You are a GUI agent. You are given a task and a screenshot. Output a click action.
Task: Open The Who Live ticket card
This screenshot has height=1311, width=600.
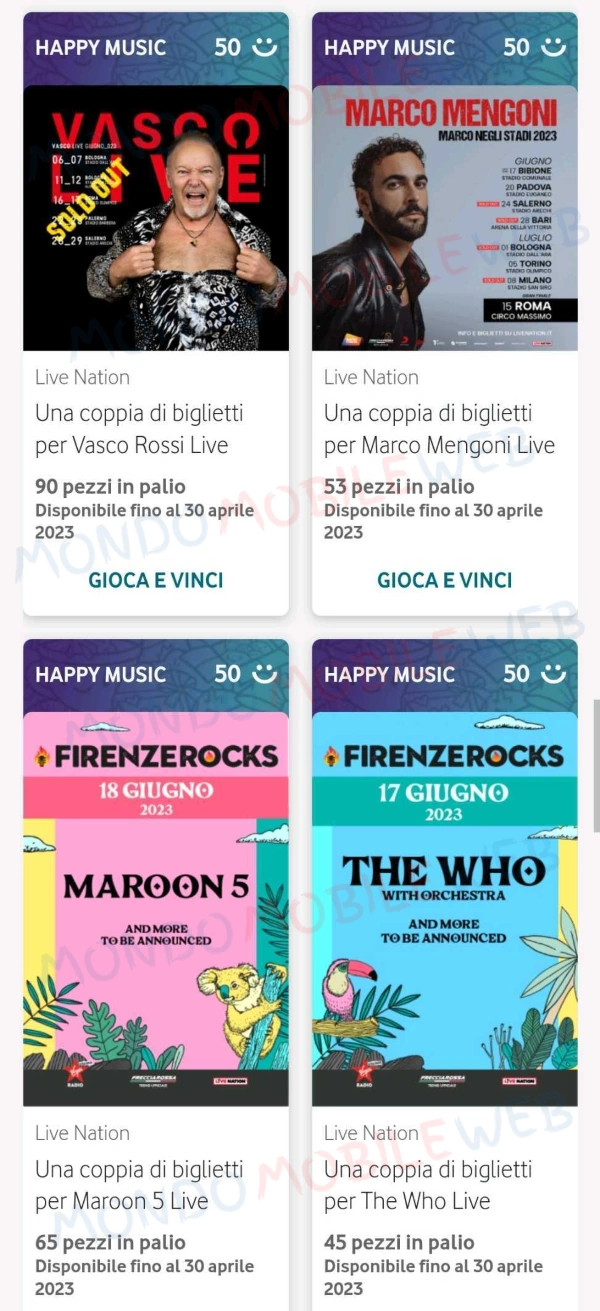445,907
